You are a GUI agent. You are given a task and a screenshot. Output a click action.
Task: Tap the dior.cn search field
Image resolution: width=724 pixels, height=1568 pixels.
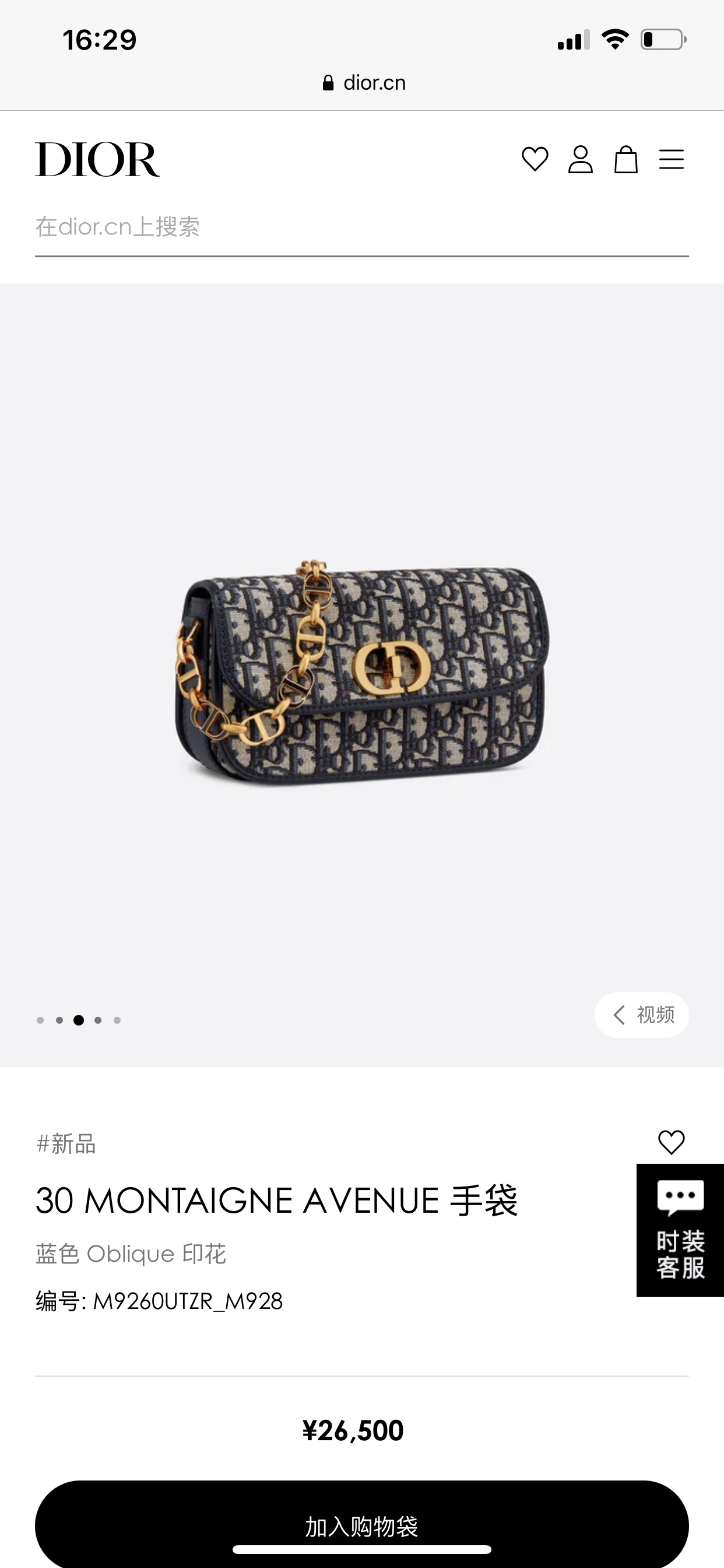click(x=361, y=227)
